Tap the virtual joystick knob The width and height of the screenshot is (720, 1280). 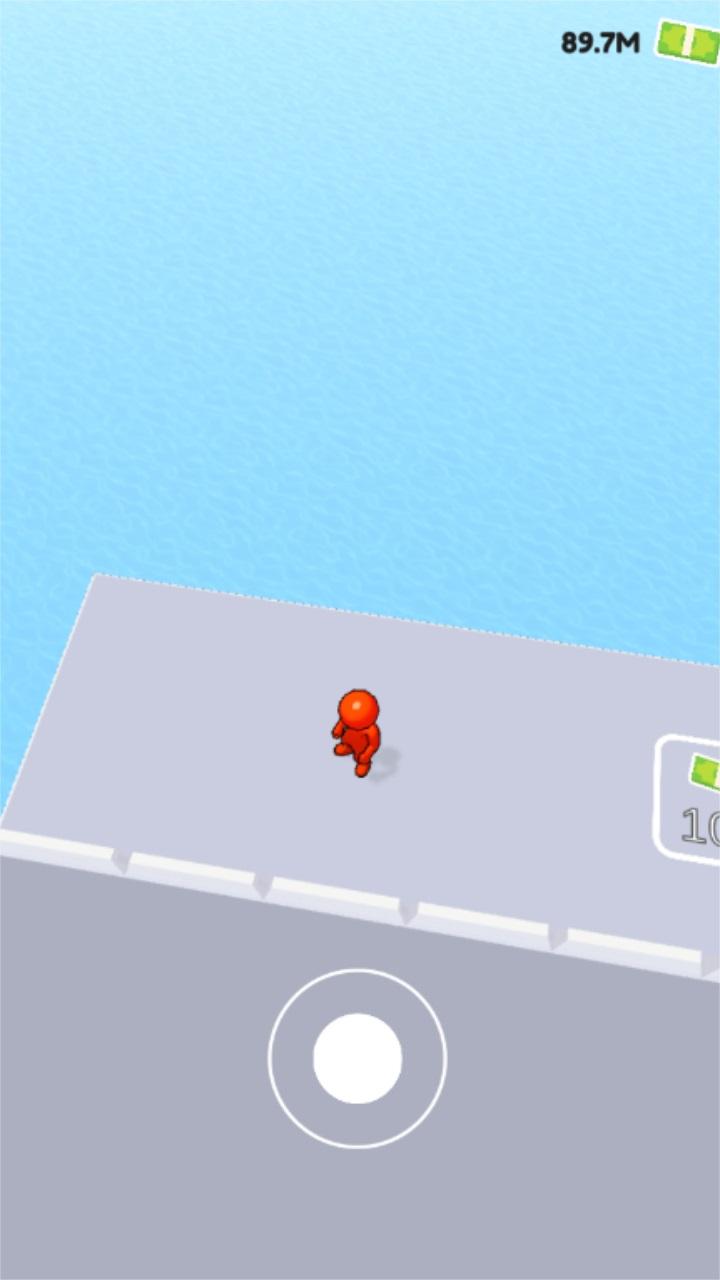(357, 1058)
